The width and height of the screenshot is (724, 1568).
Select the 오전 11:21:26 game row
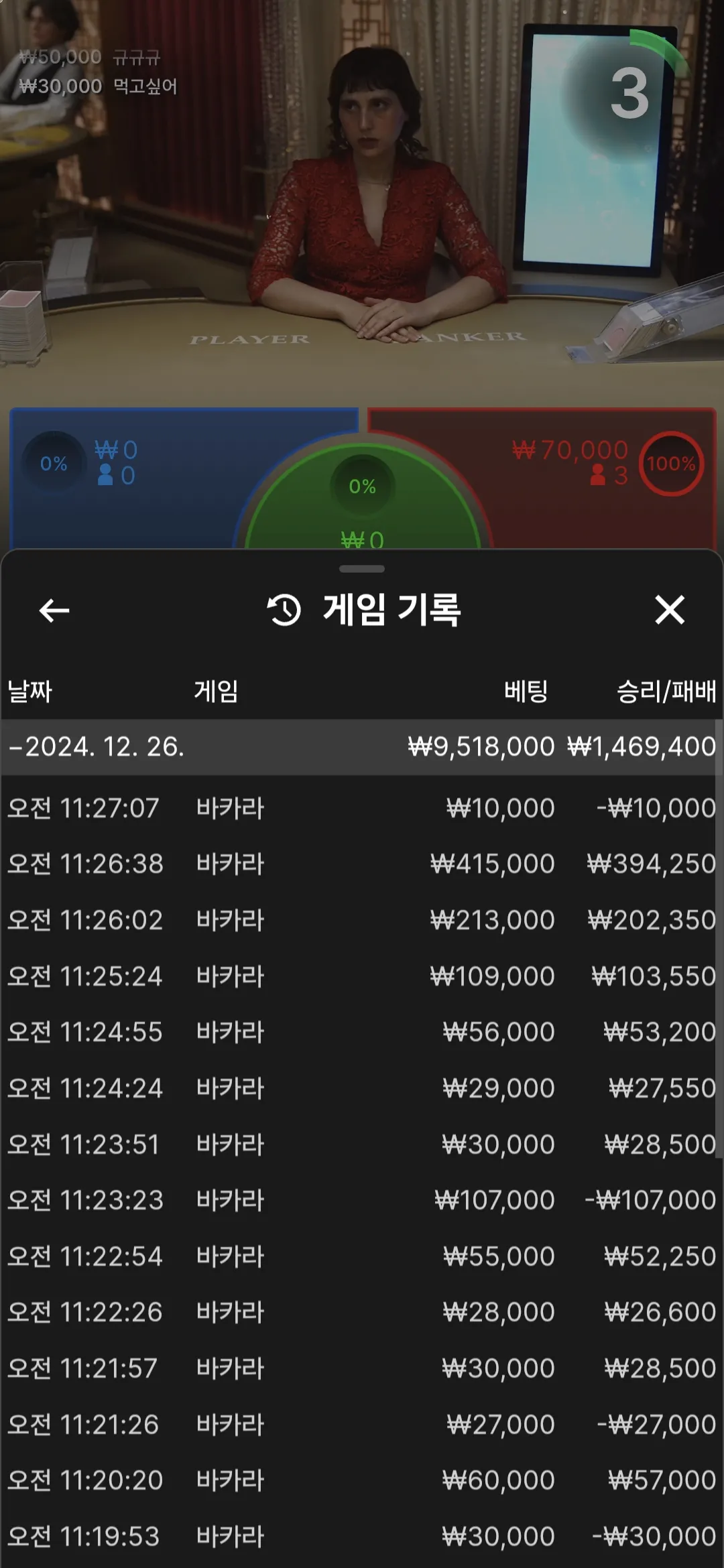click(x=362, y=1425)
